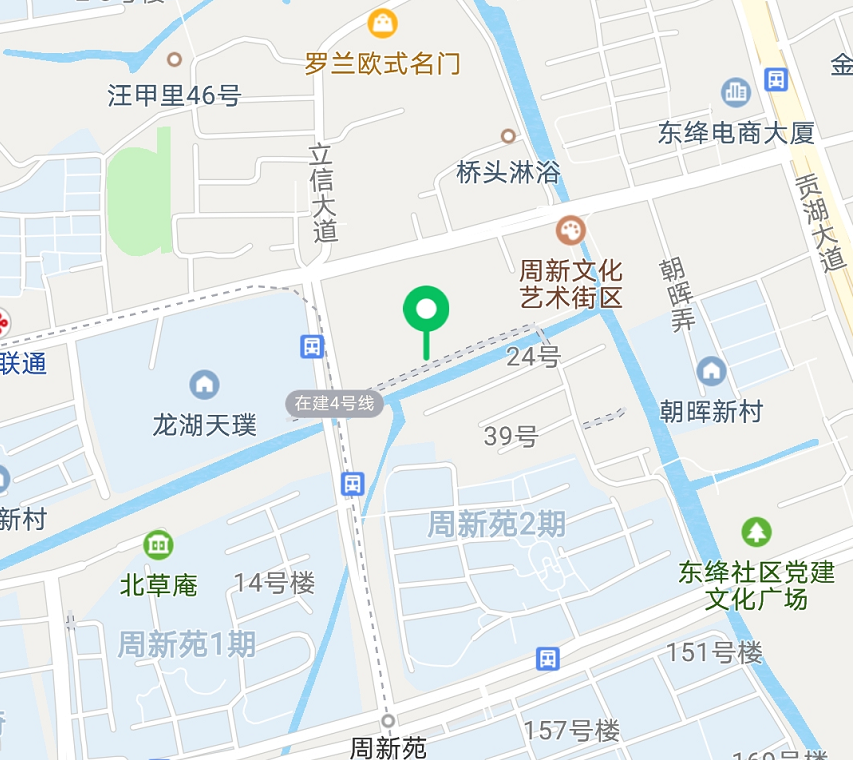
Task: Open 周新文化艺术街区 place marker
Action: [x=571, y=232]
